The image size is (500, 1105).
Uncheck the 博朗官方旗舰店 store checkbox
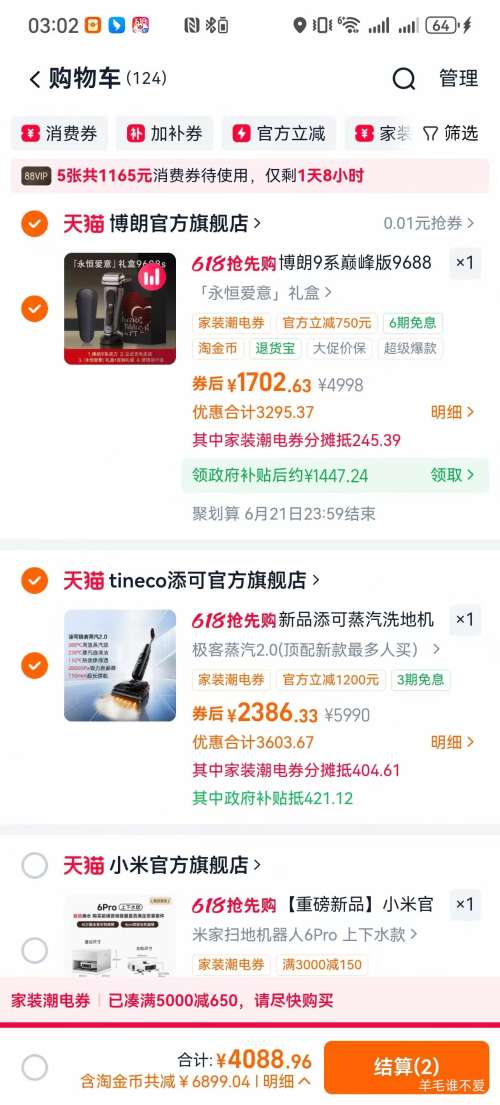(35, 223)
